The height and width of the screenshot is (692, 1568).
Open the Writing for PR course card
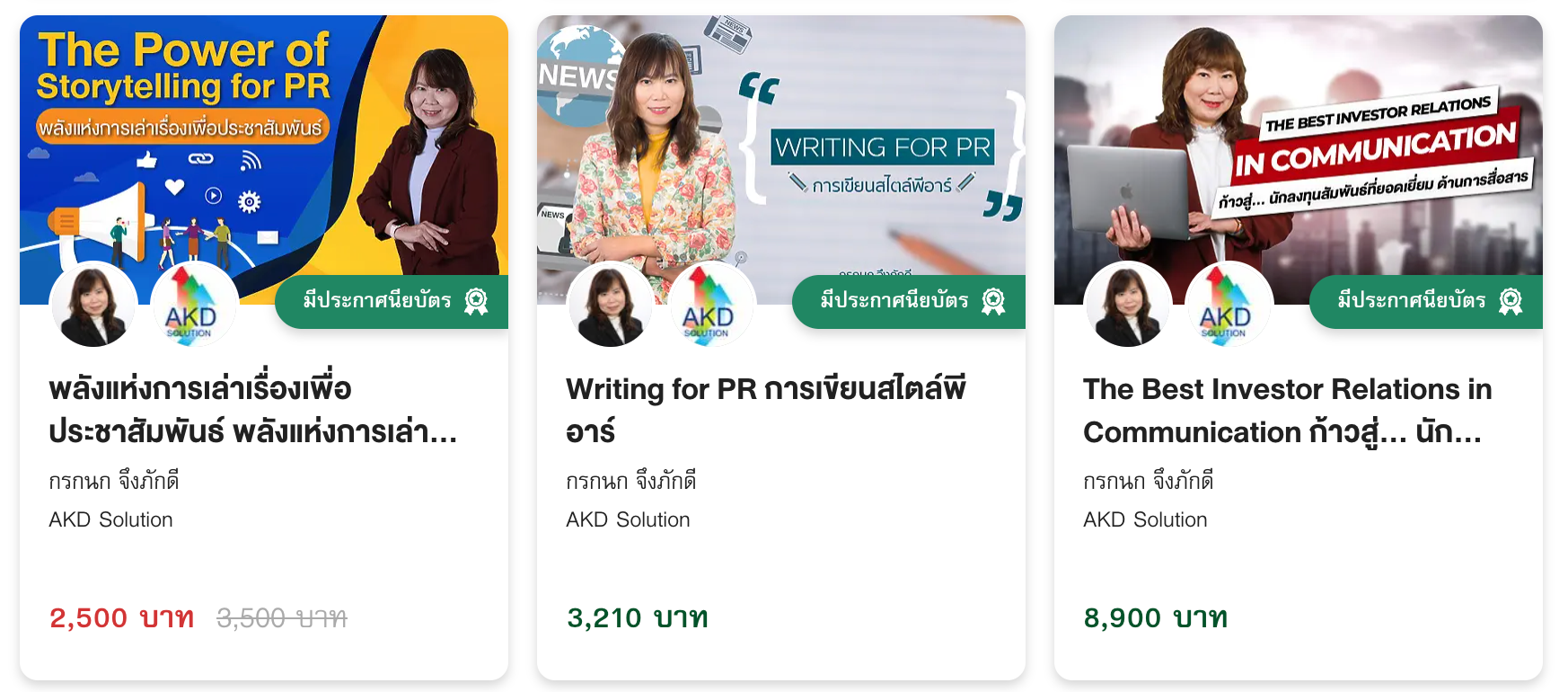click(765, 409)
